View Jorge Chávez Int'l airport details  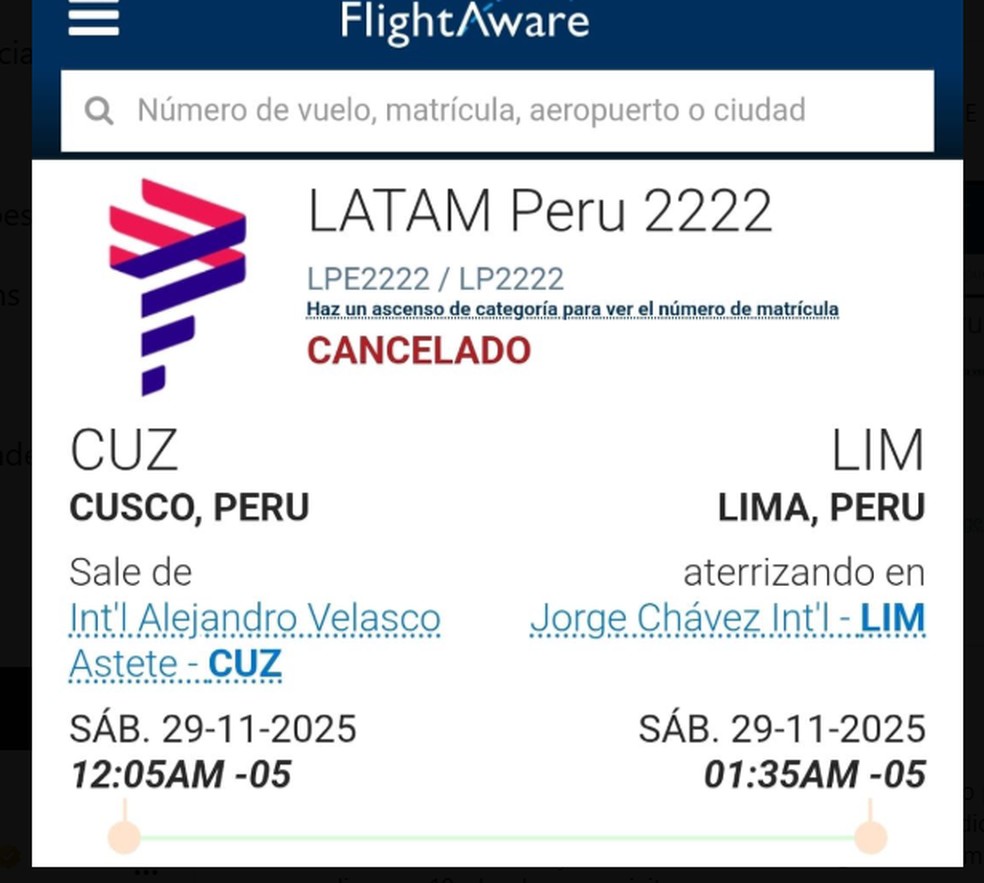(727, 620)
